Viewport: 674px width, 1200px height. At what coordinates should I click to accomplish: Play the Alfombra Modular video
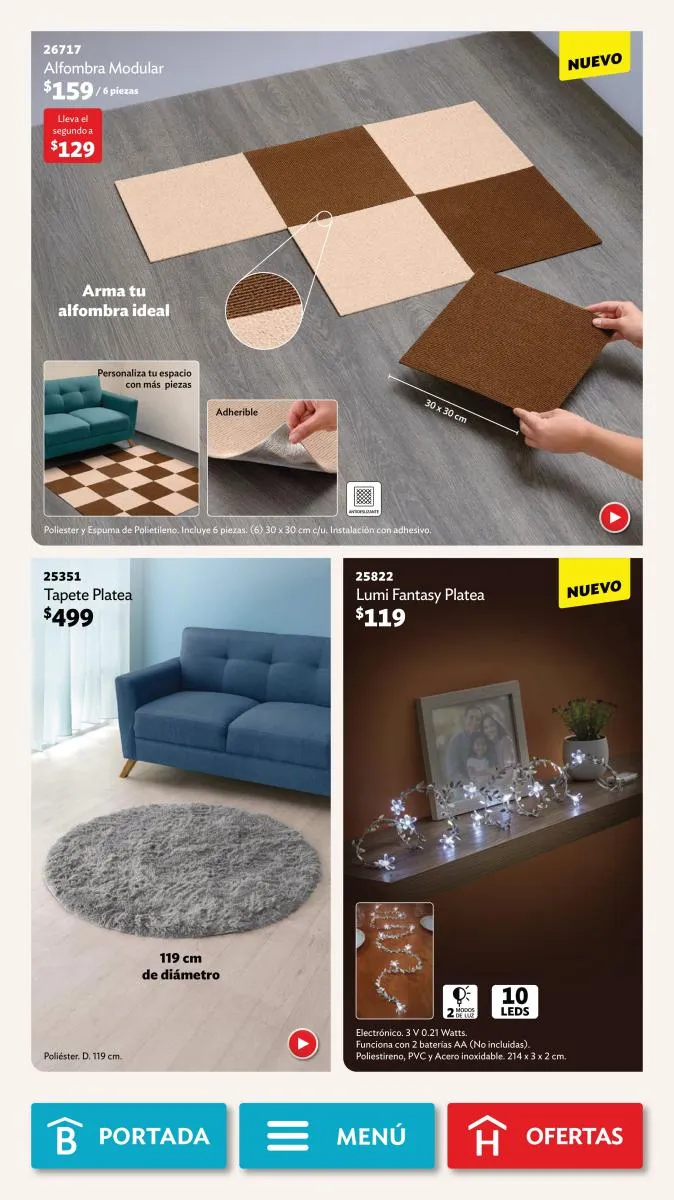pyautogui.click(x=613, y=517)
